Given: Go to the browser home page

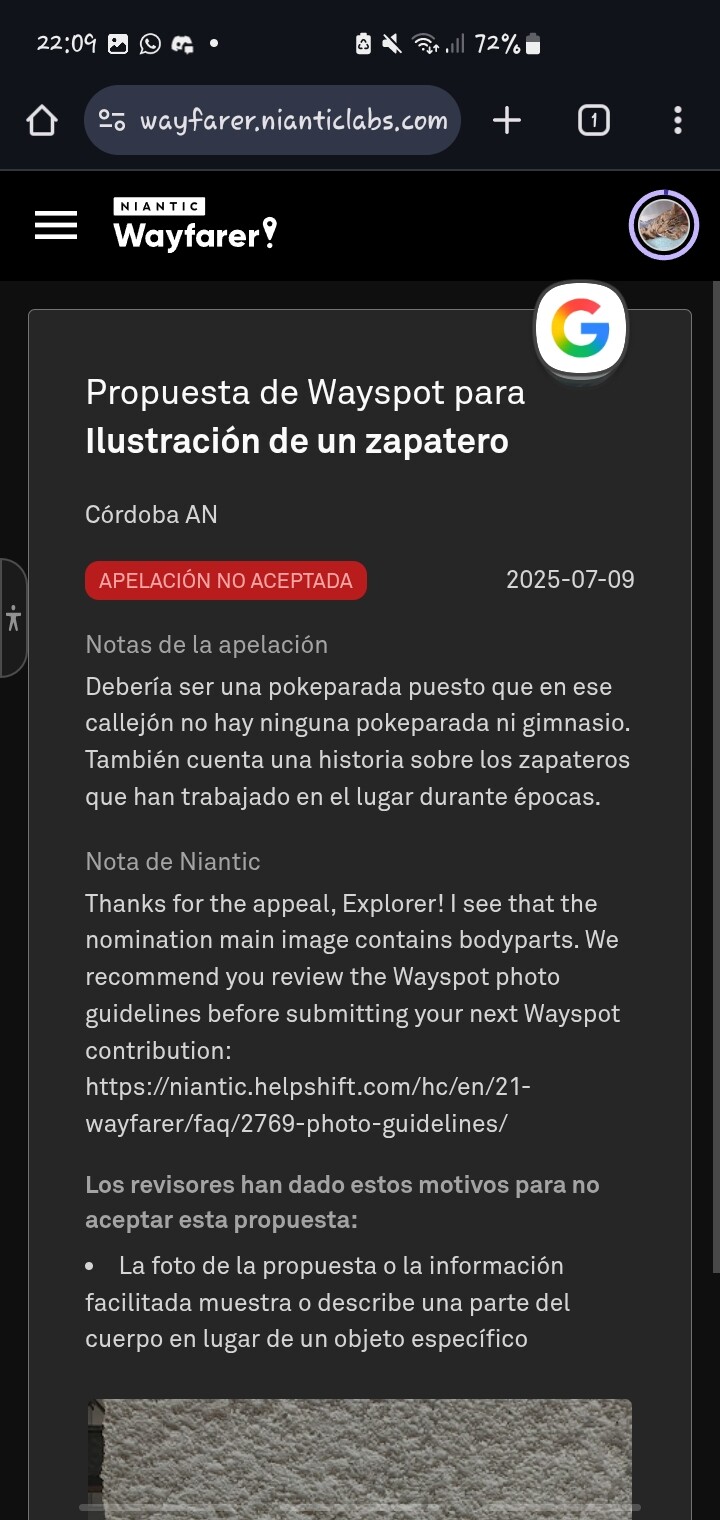Looking at the screenshot, I should point(42,121).
